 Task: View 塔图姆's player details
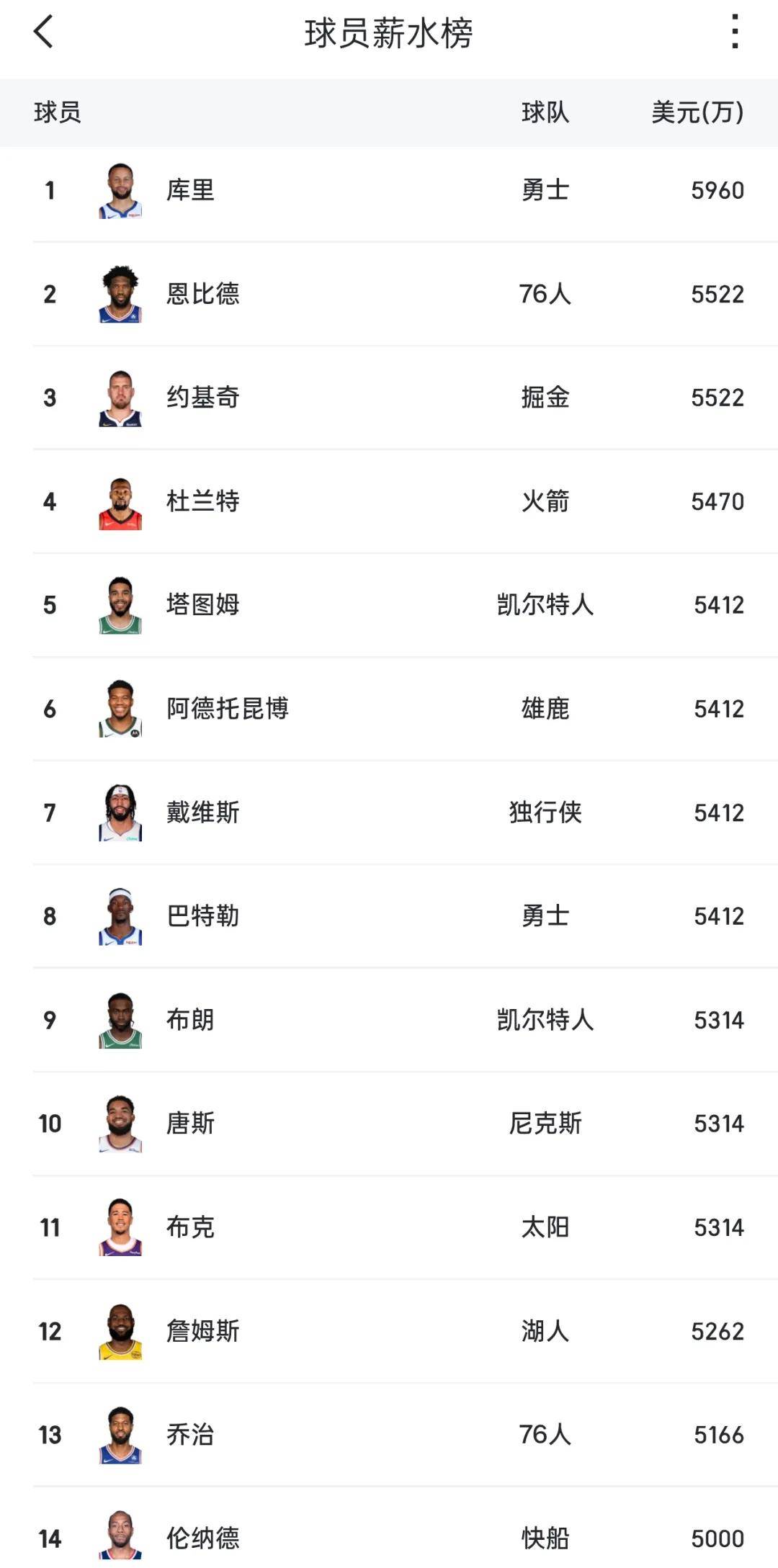click(x=202, y=605)
